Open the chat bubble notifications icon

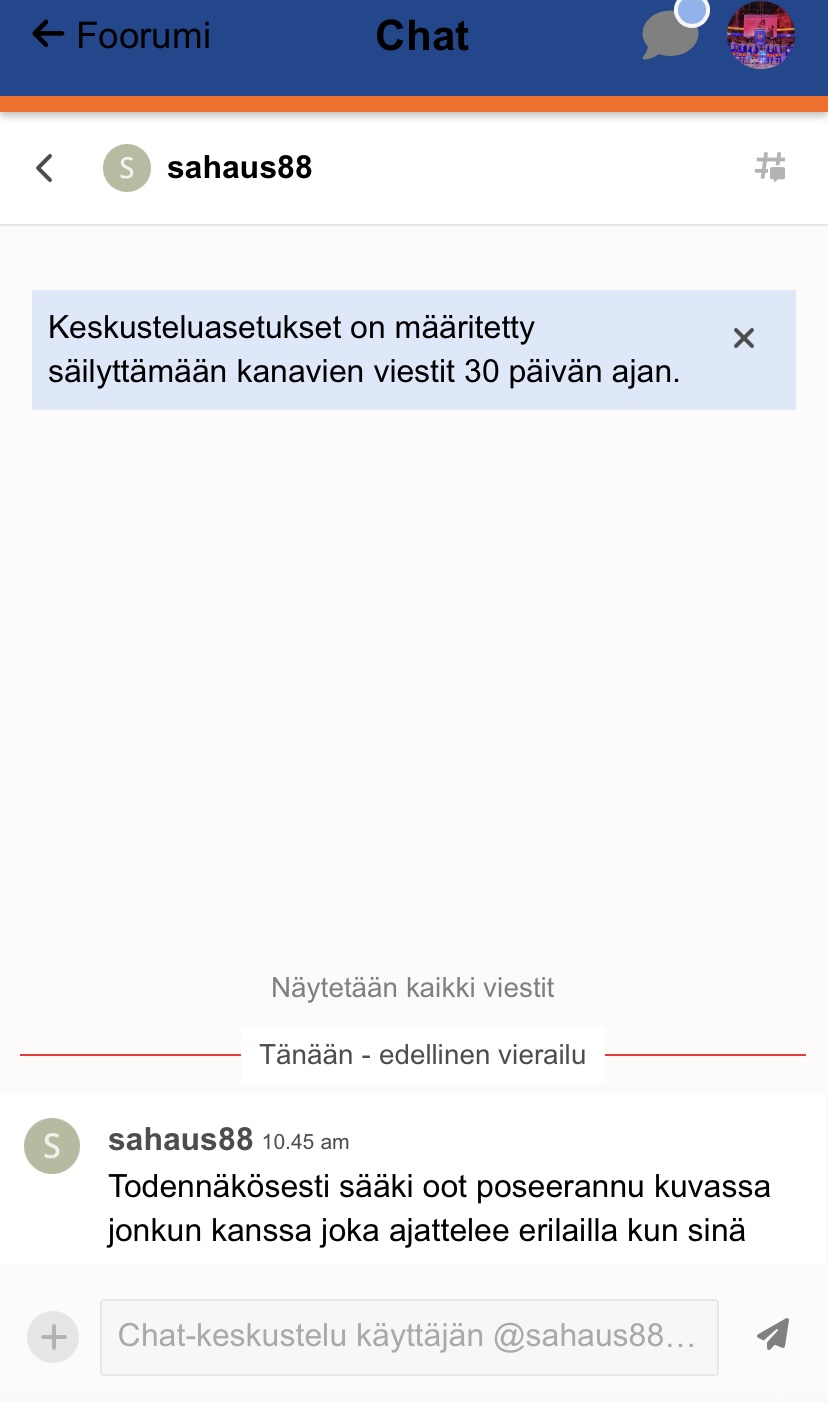point(672,32)
